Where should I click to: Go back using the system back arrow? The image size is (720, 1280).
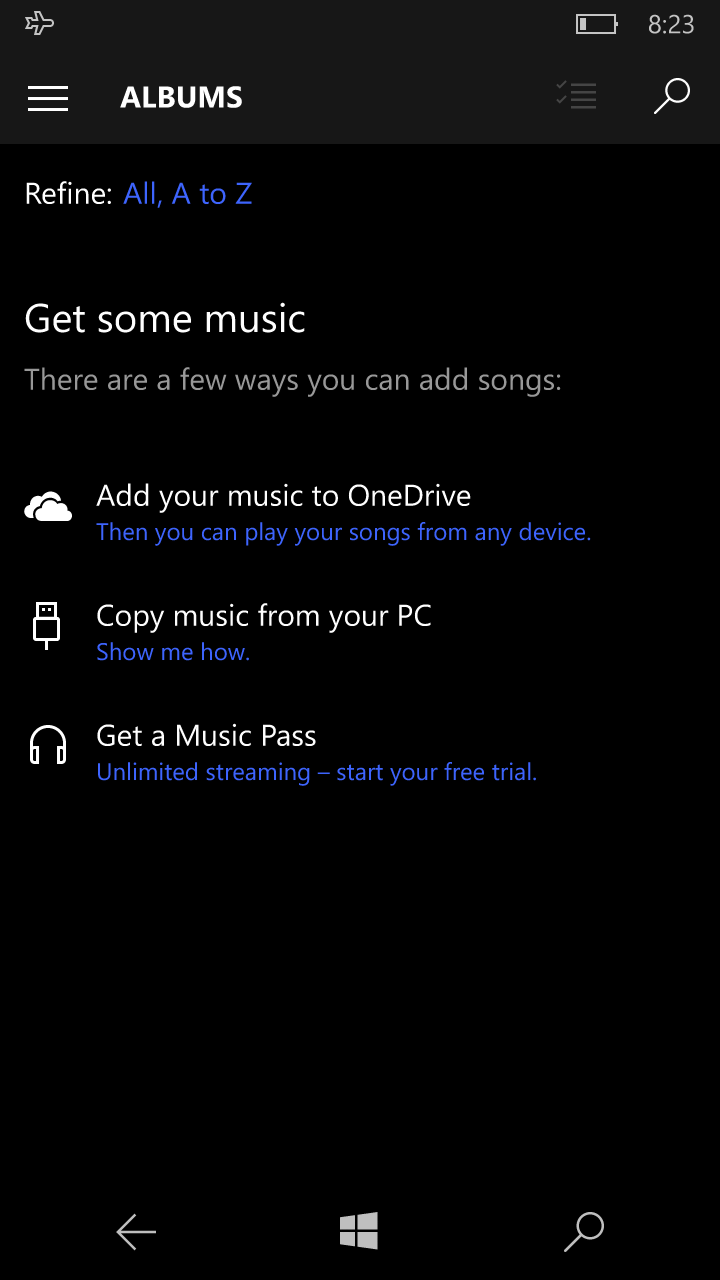tap(136, 1231)
